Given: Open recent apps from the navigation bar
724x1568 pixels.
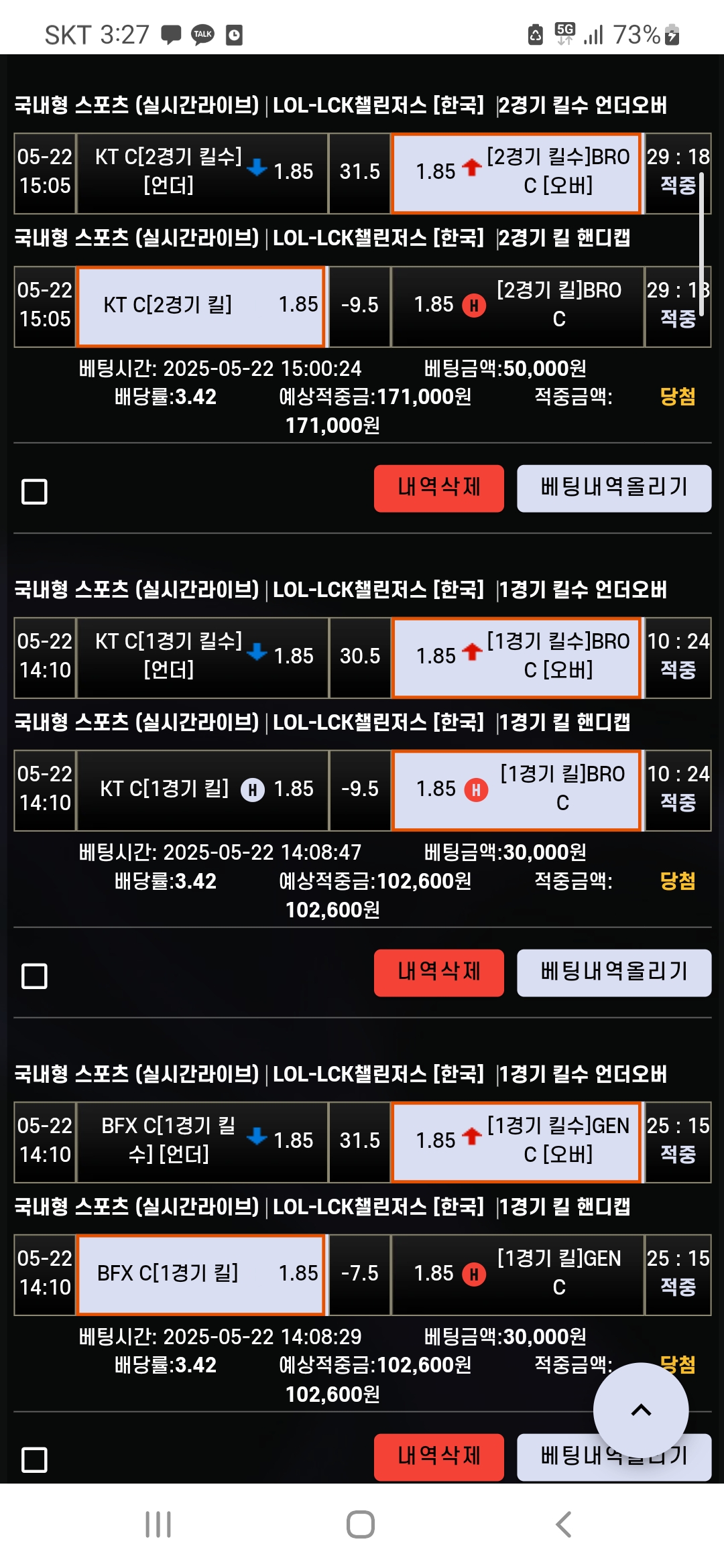Looking at the screenshot, I should coord(158,1524).
